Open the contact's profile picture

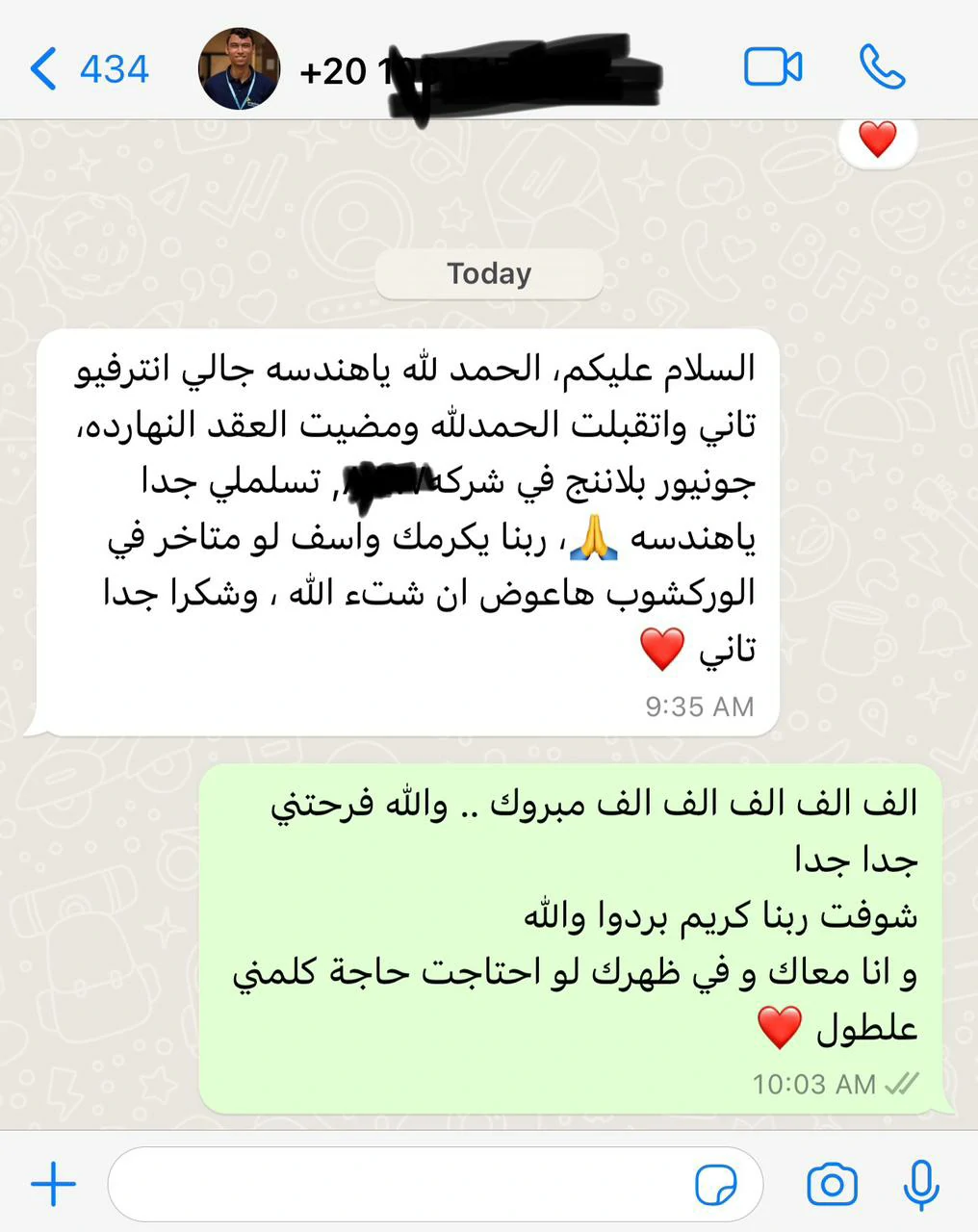click(239, 69)
